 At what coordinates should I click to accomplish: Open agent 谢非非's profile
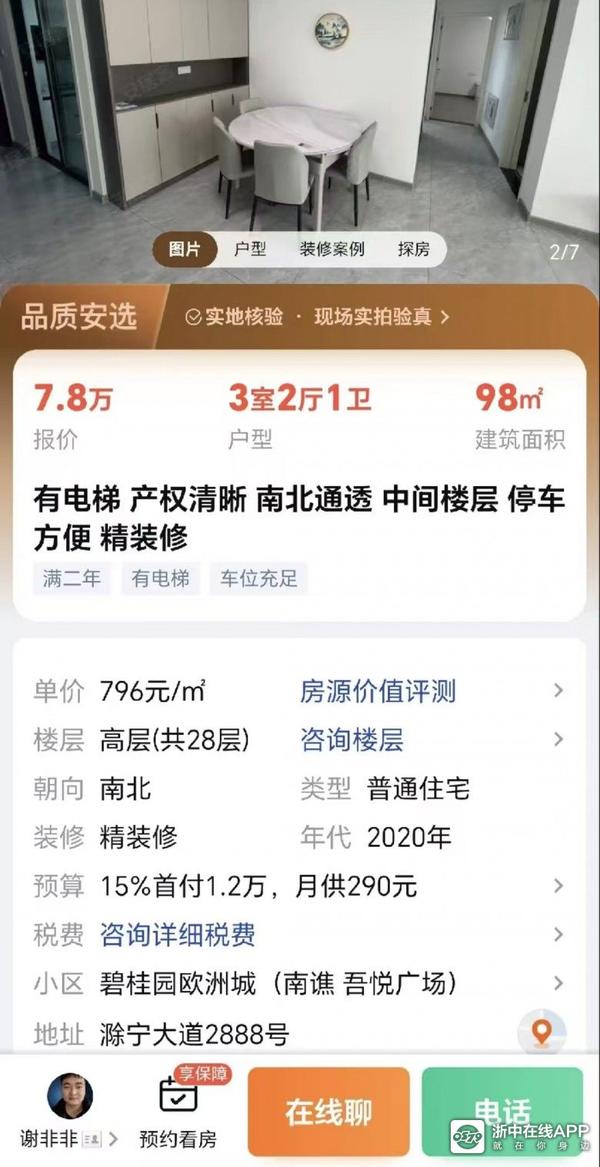pos(70,1110)
